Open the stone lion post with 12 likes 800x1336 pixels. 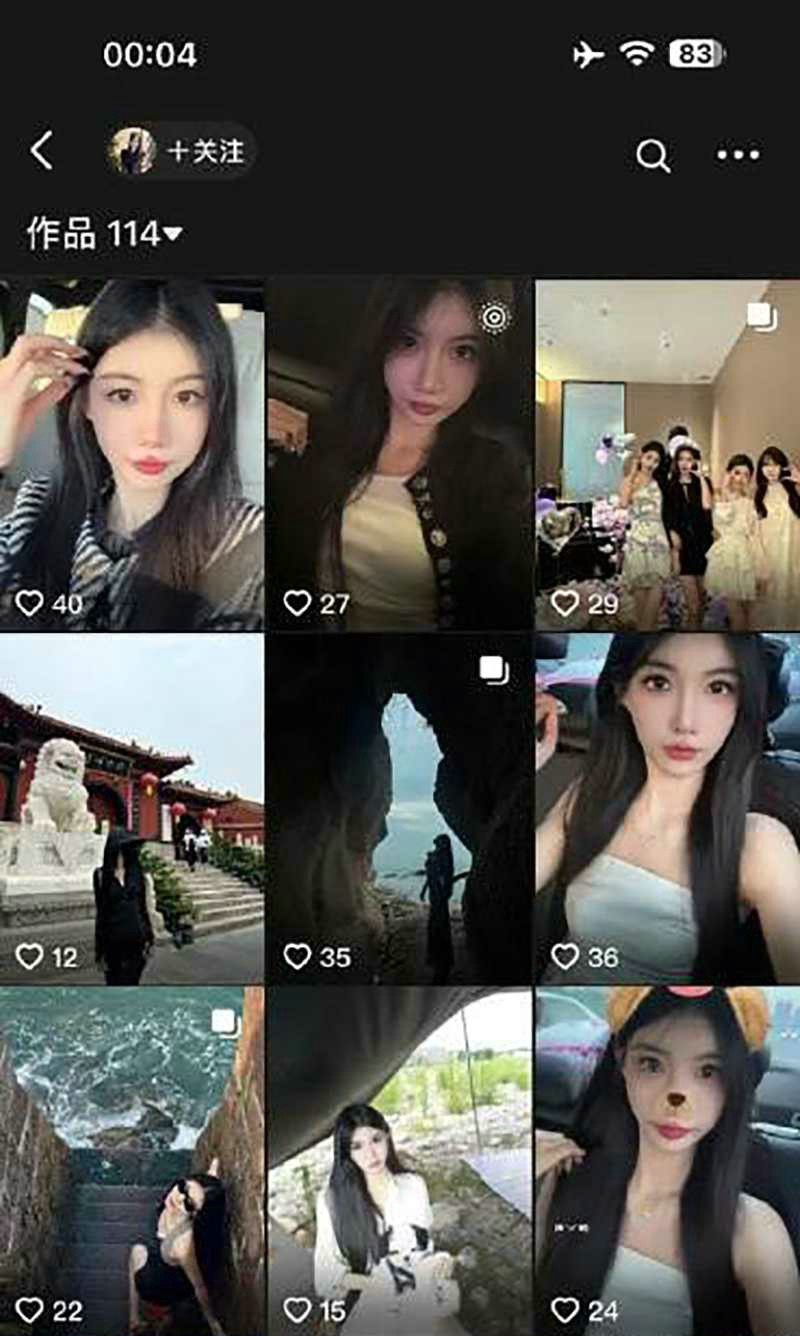(131, 808)
